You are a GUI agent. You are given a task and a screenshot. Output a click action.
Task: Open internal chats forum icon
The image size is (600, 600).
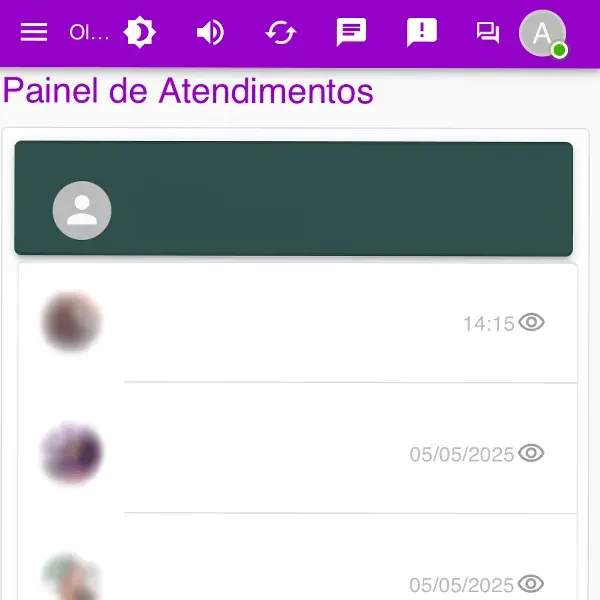[487, 33]
